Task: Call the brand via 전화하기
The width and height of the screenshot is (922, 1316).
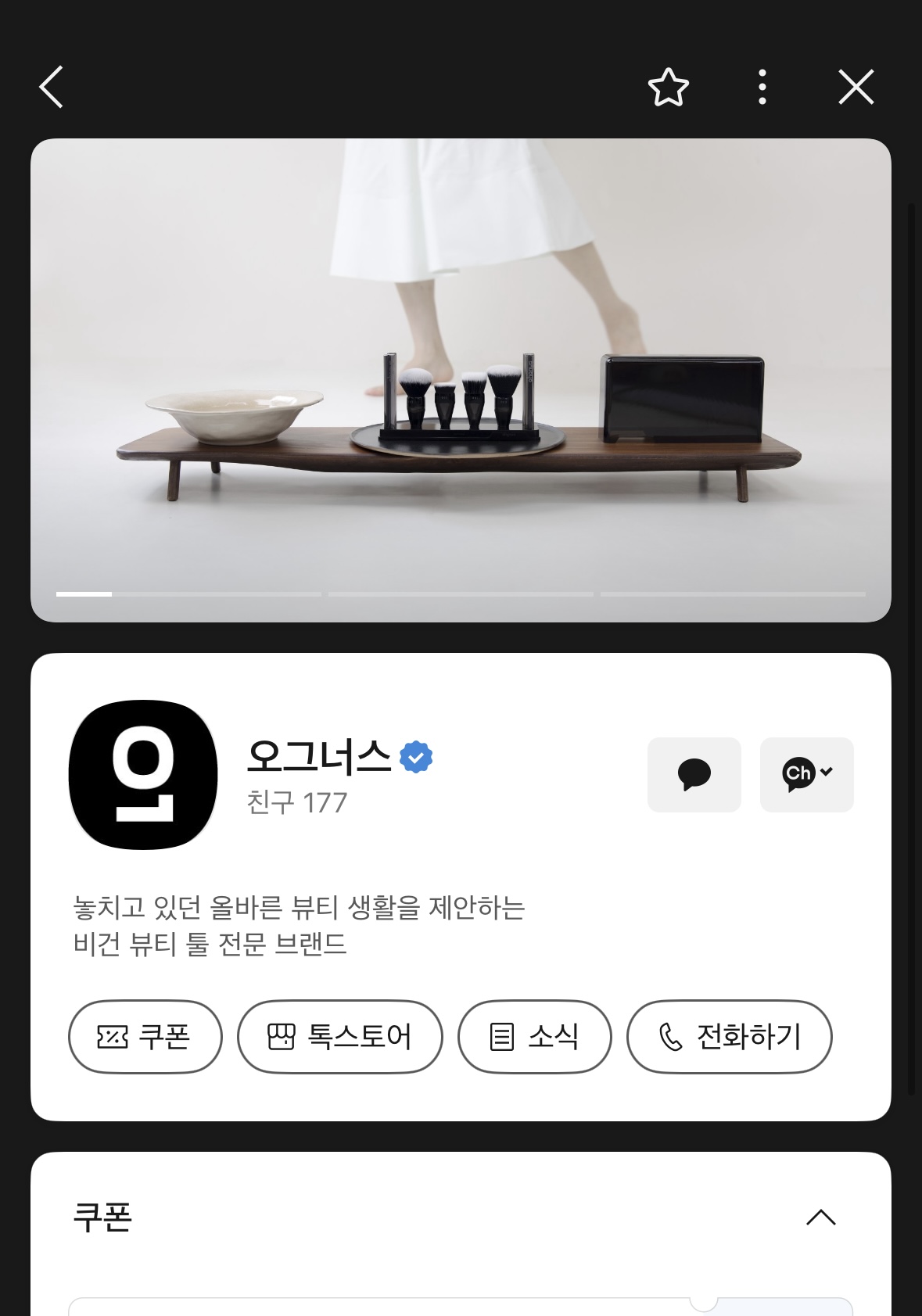Action: [730, 1037]
